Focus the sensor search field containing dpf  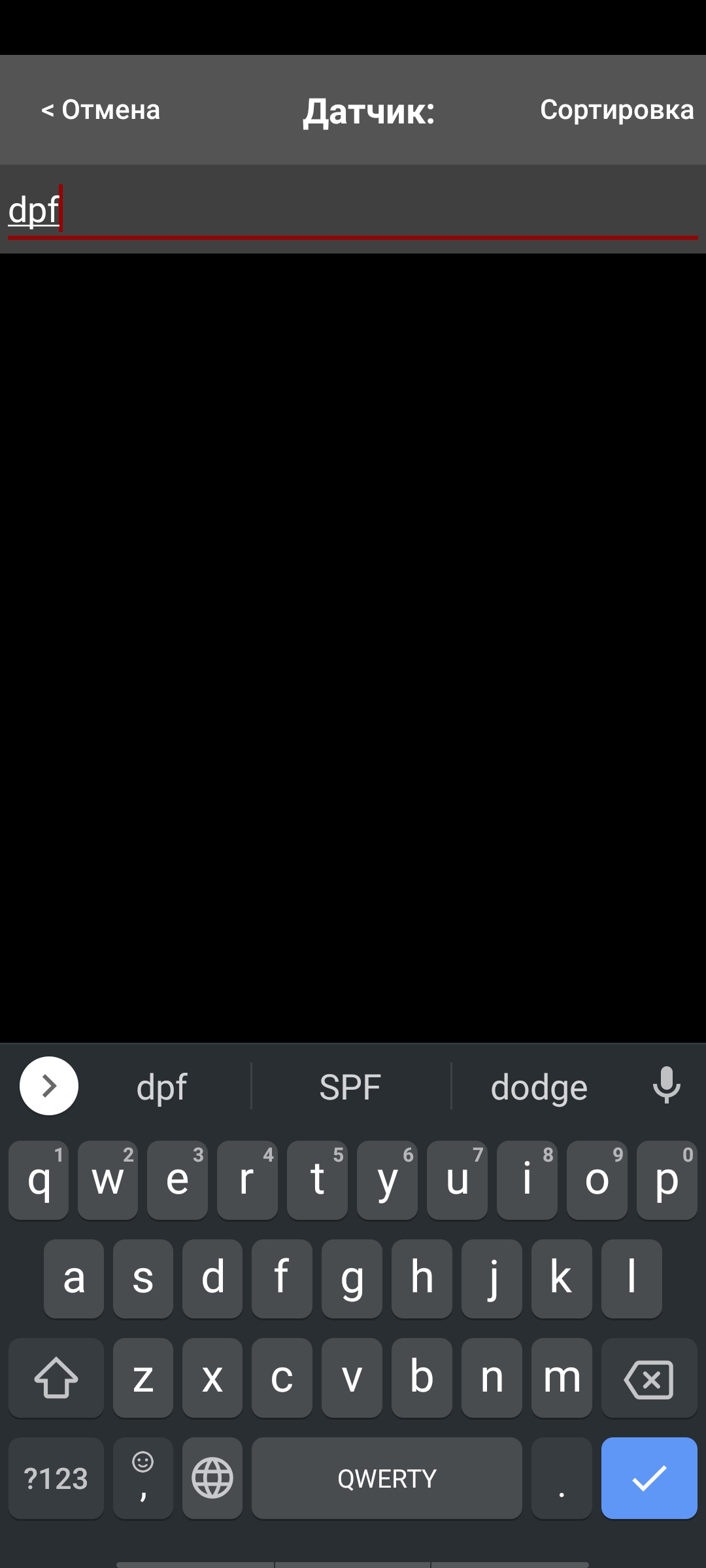pyautogui.click(x=353, y=210)
